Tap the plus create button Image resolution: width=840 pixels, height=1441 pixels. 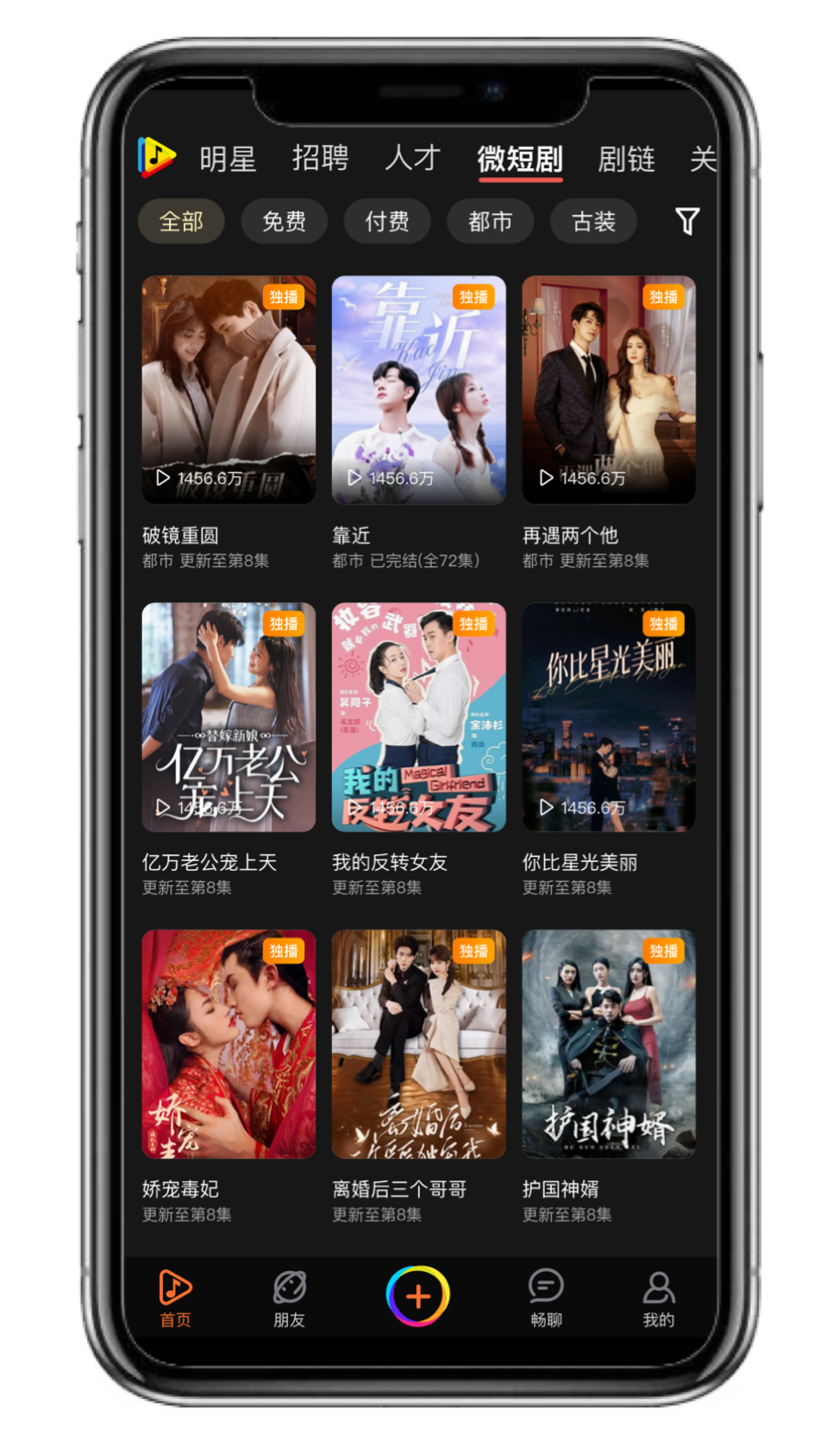tap(417, 1296)
